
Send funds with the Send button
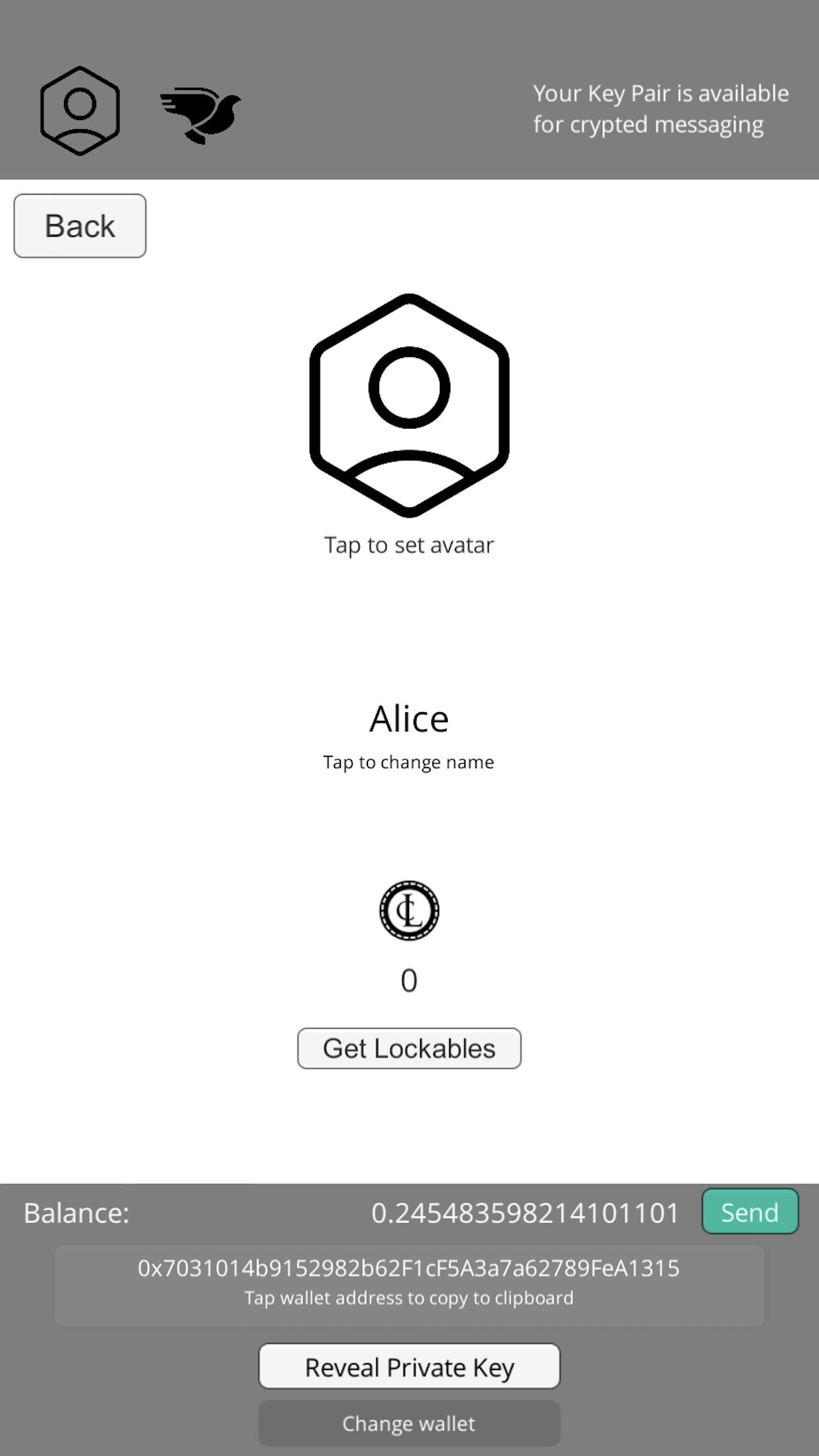point(750,1212)
